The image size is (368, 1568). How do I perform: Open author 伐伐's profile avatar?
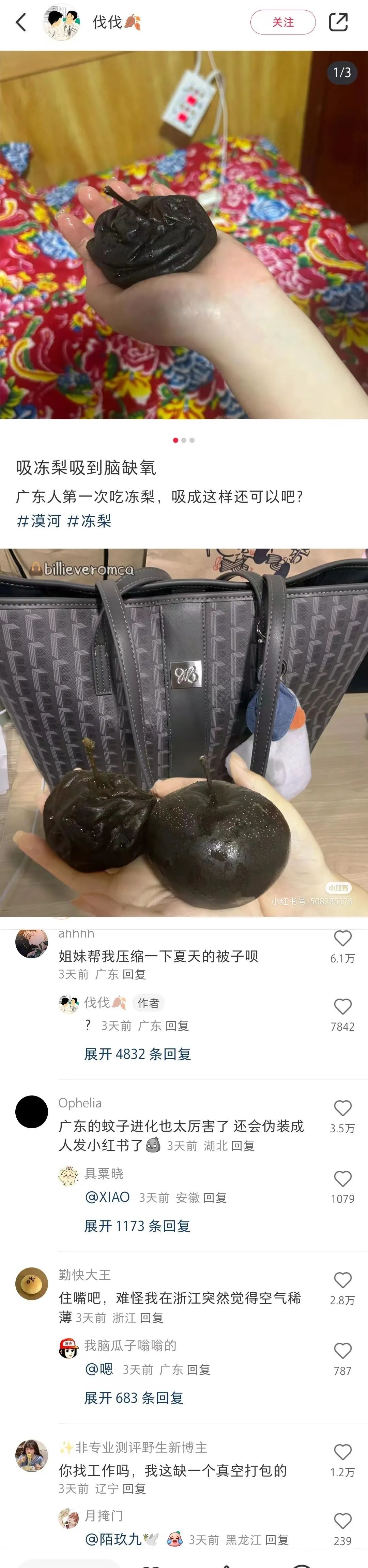pos(61,23)
